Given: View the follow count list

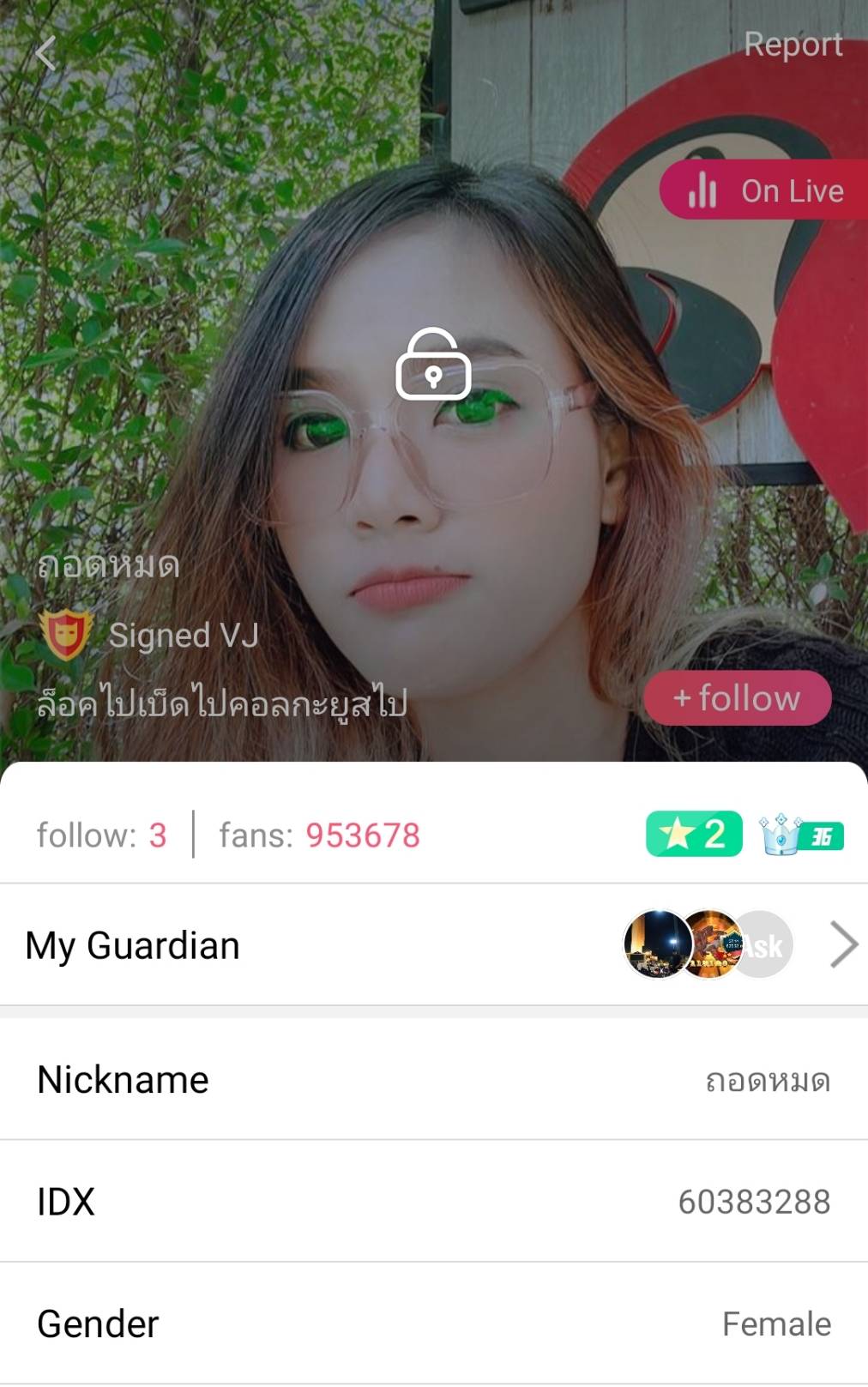Looking at the screenshot, I should coord(101,835).
